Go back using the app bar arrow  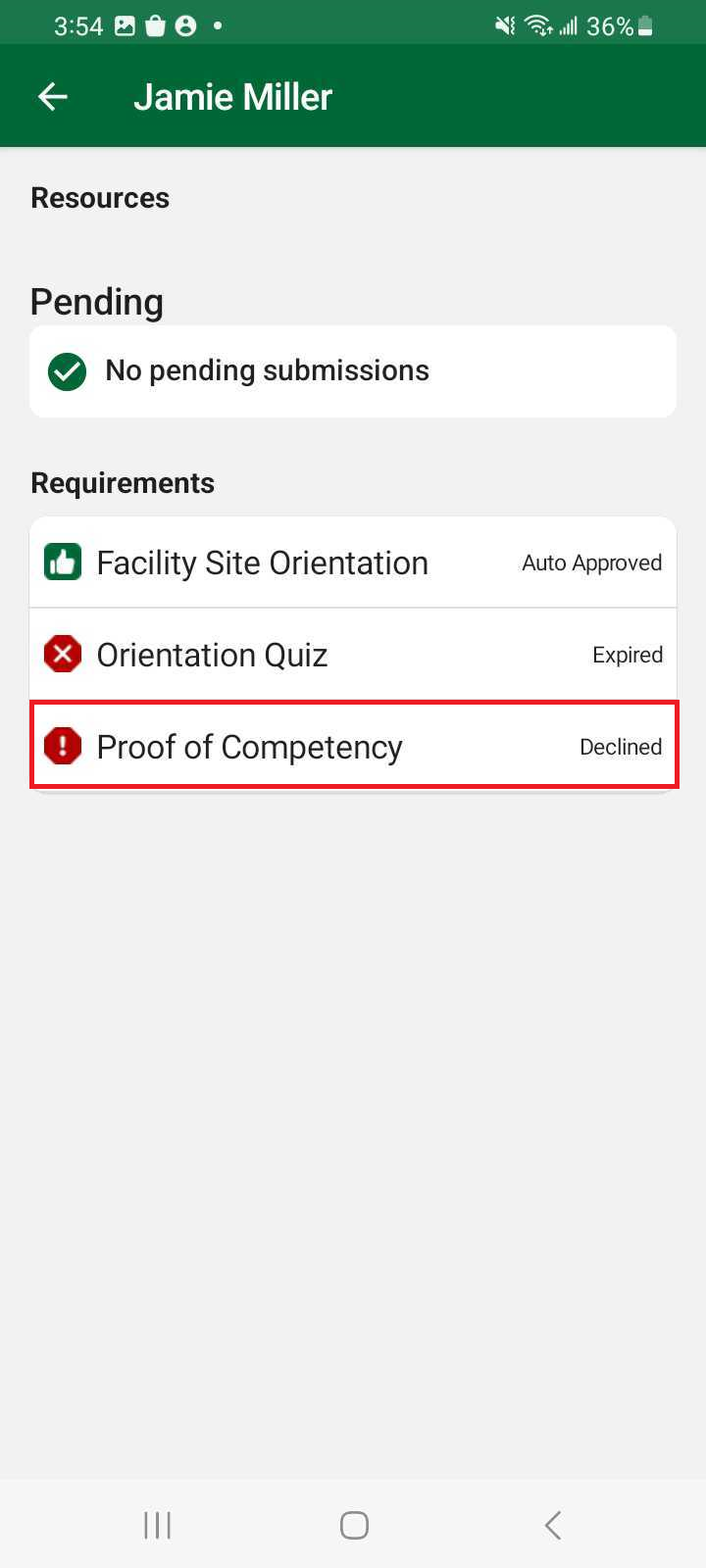pyautogui.click(x=53, y=96)
